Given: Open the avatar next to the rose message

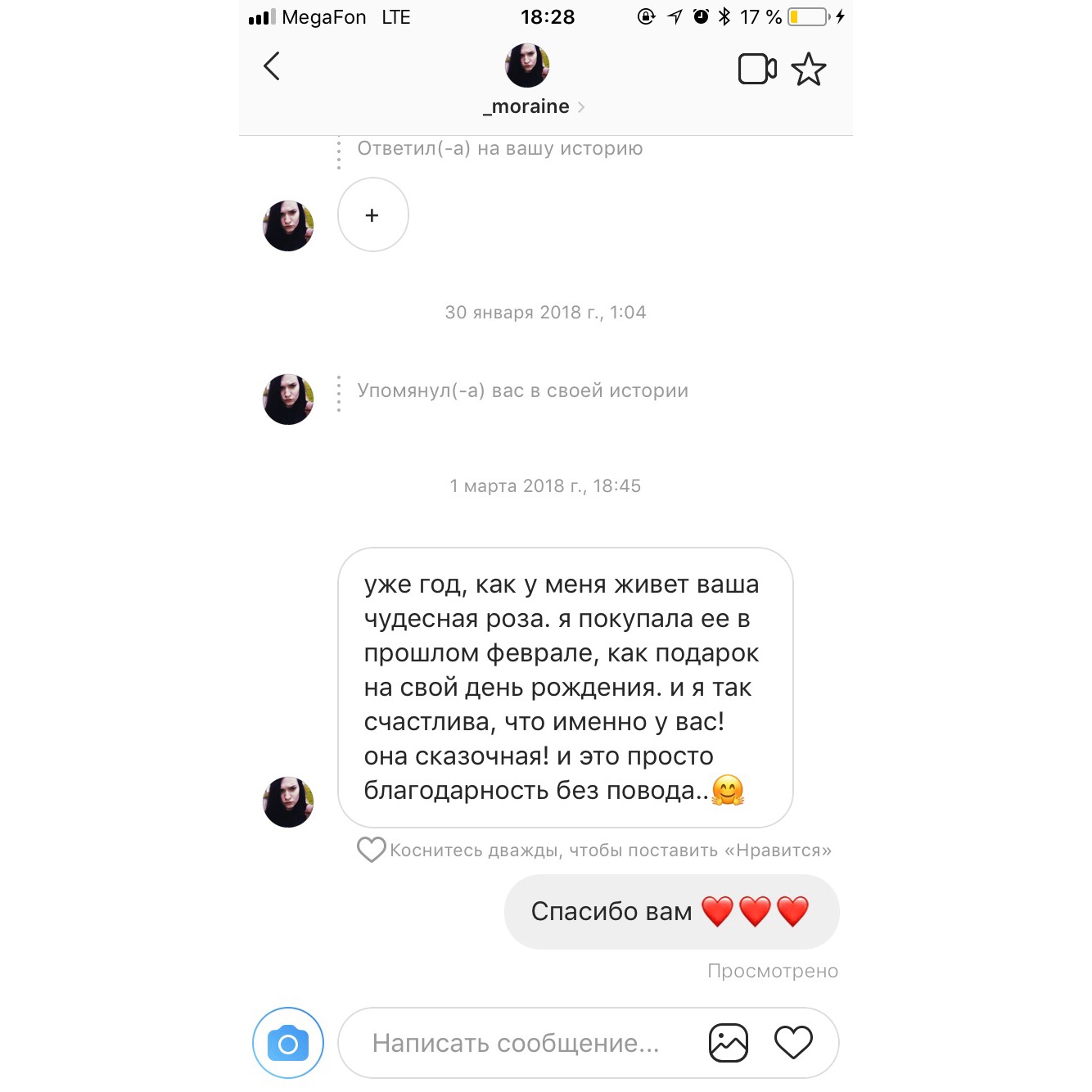Looking at the screenshot, I should (x=288, y=802).
